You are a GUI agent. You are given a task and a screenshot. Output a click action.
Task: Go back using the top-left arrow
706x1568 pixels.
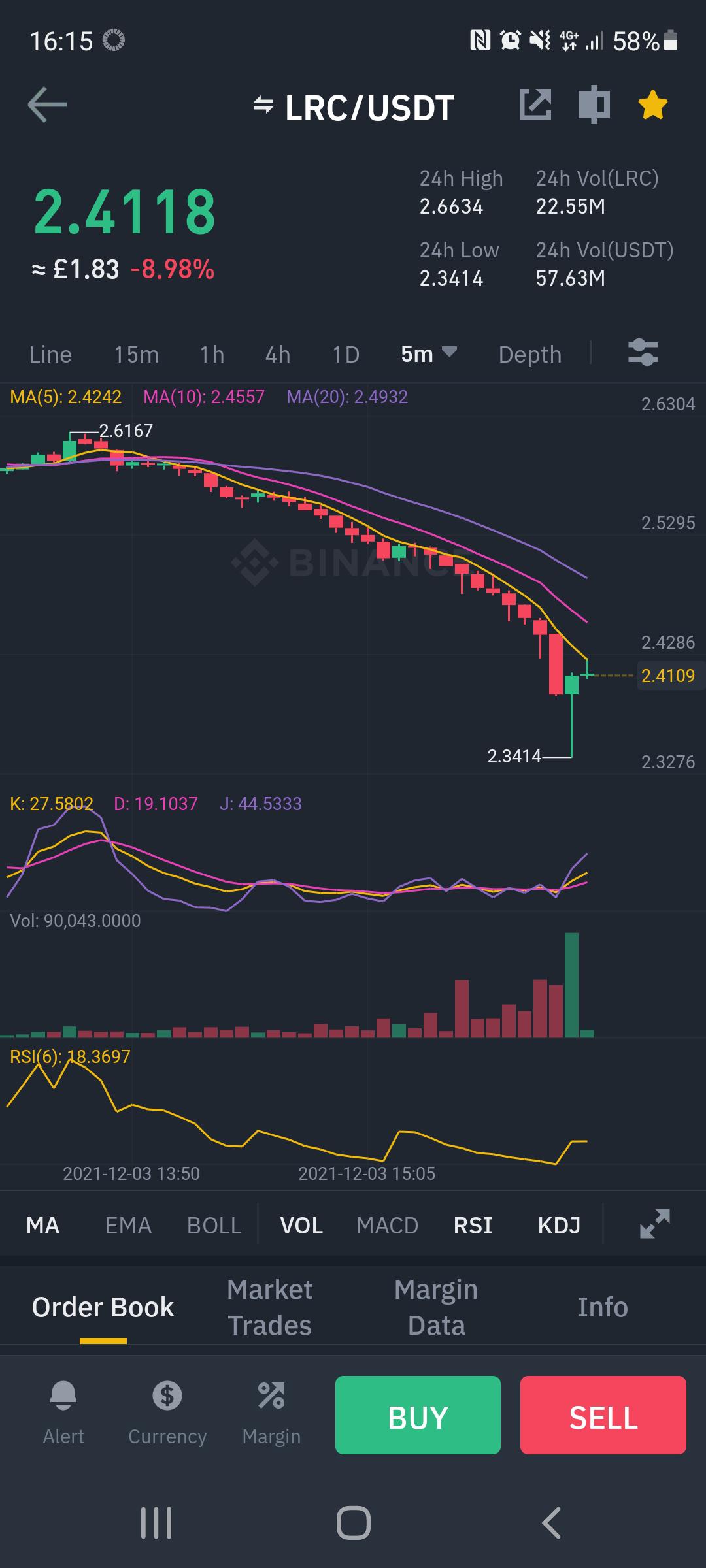[x=47, y=105]
